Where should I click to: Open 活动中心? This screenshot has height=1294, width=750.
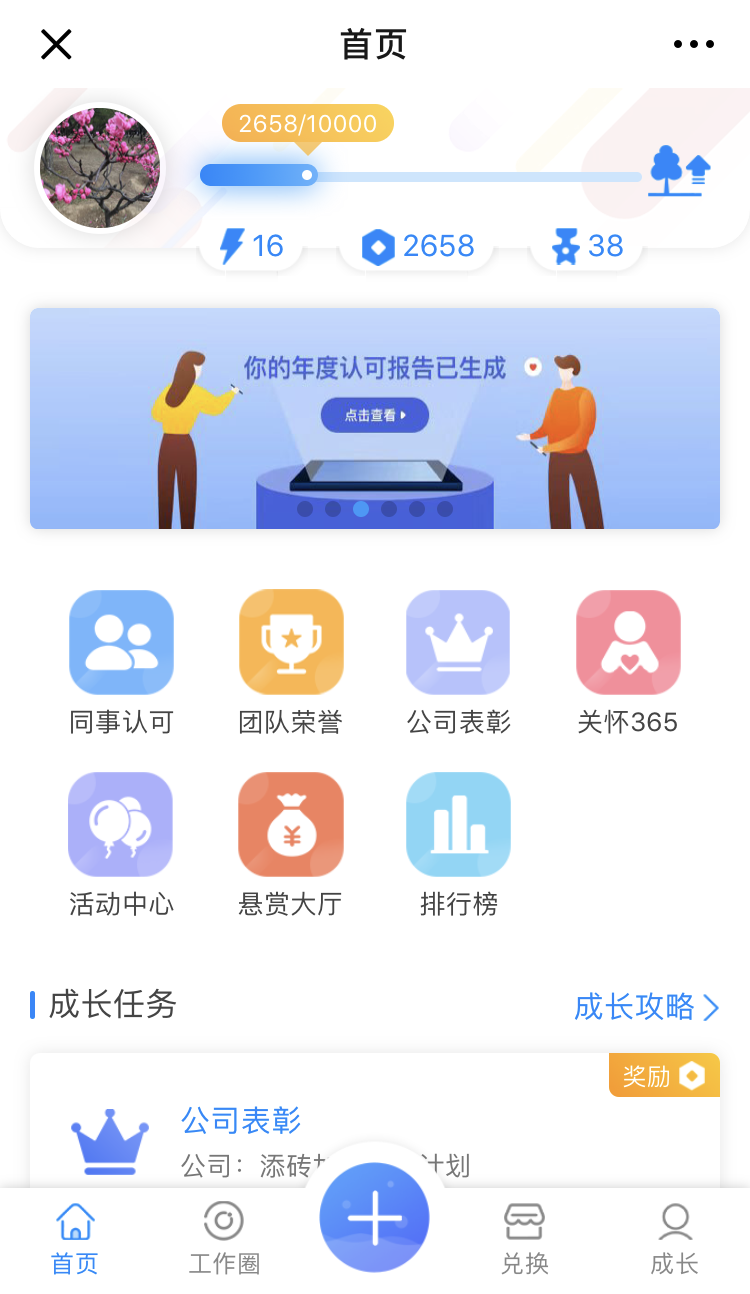coord(121,845)
